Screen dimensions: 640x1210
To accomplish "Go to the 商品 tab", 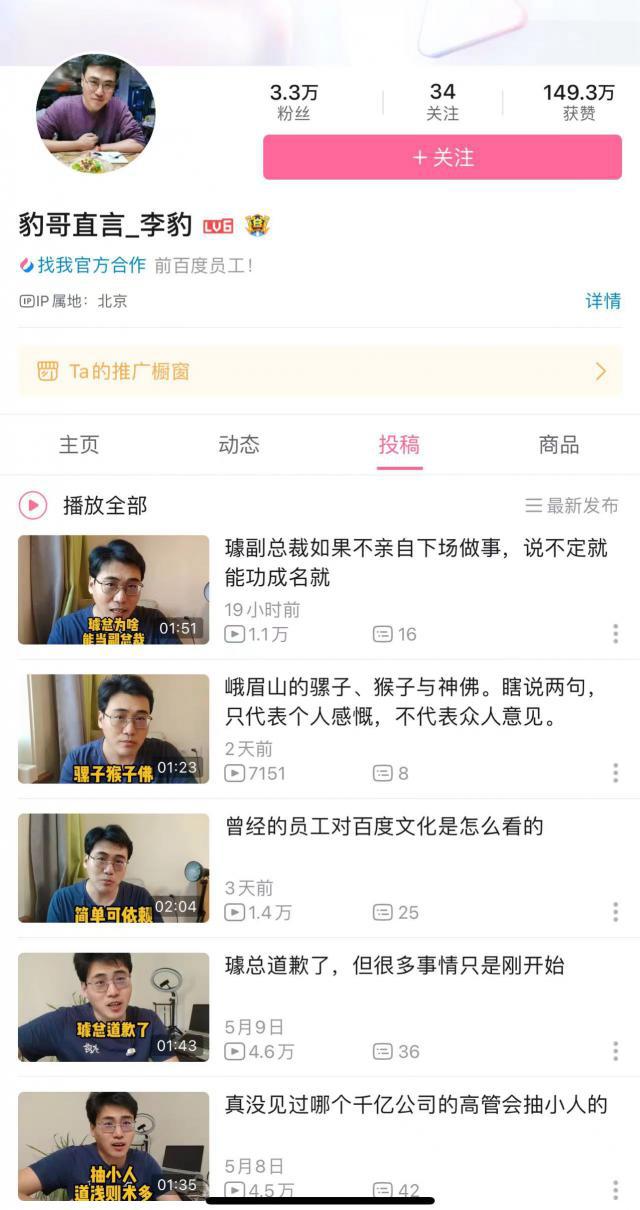I will [559, 445].
